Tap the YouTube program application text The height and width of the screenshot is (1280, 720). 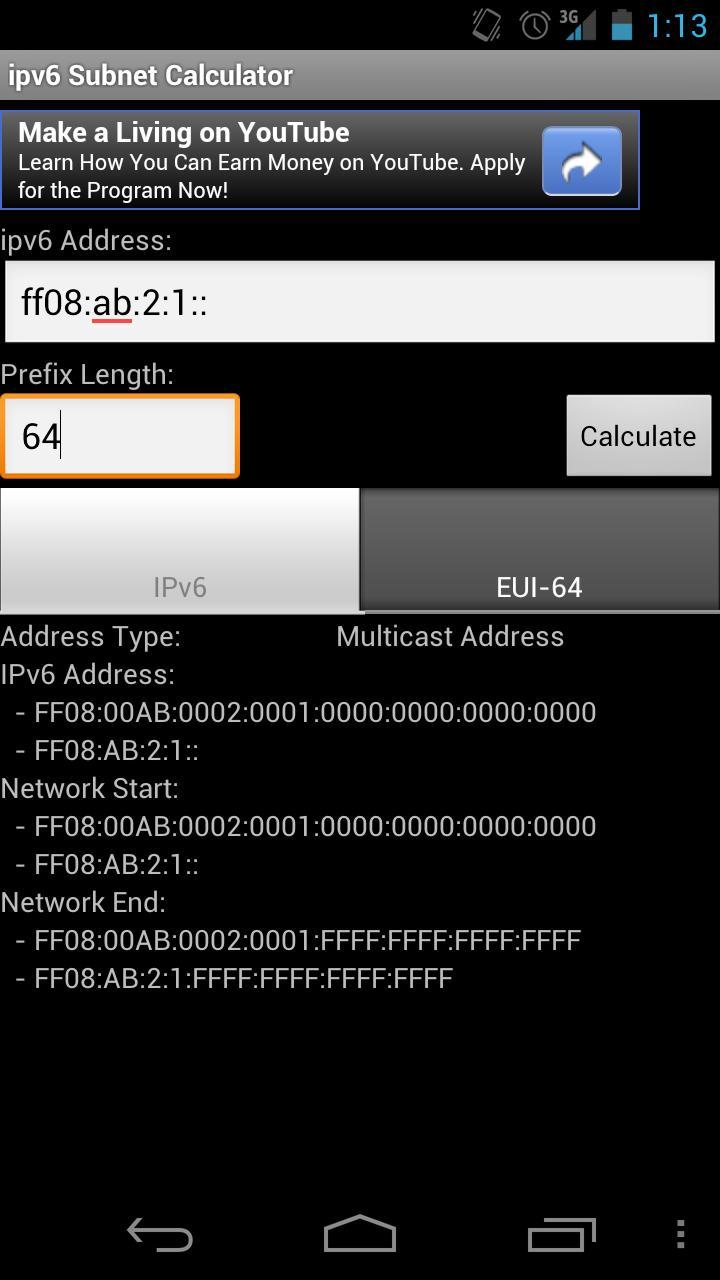tap(270, 175)
